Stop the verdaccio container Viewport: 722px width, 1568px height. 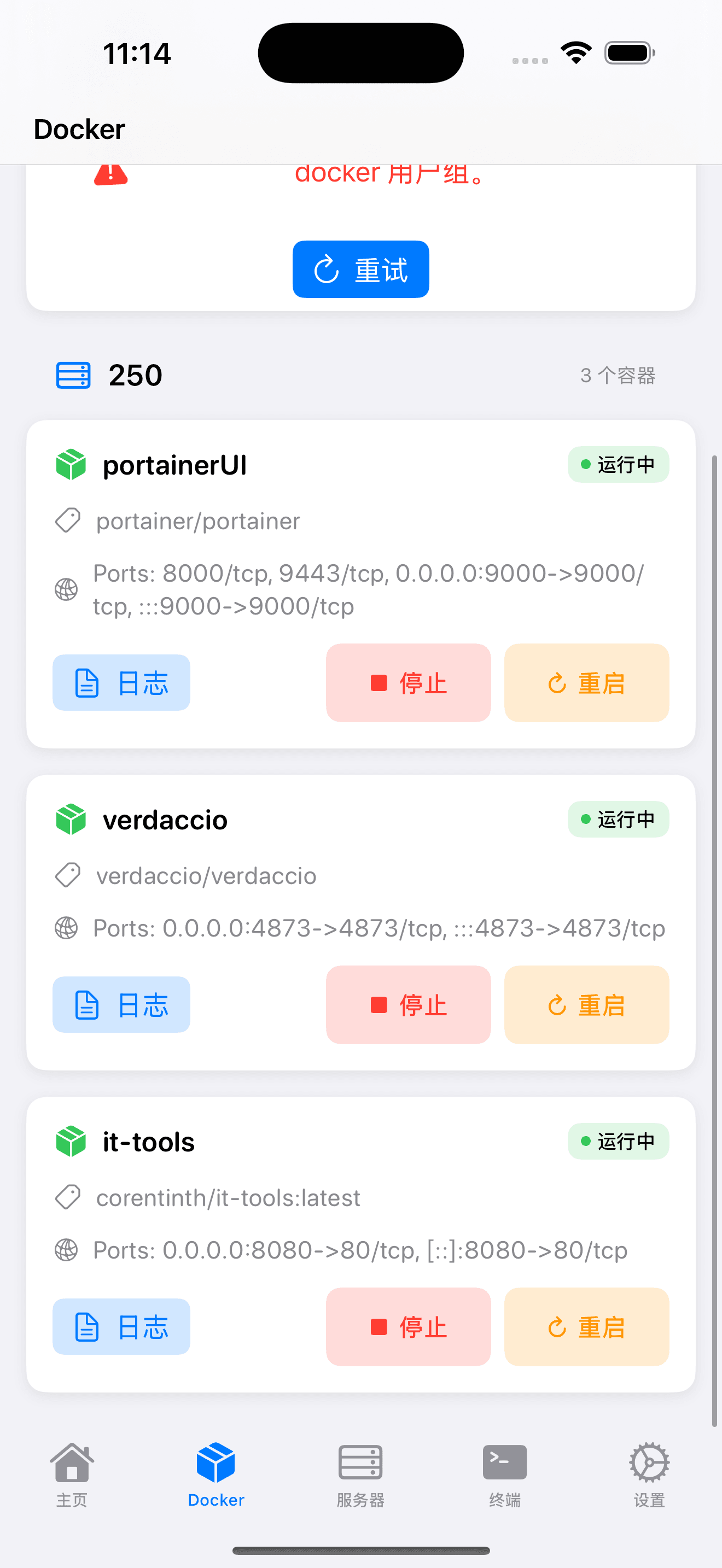(408, 1004)
